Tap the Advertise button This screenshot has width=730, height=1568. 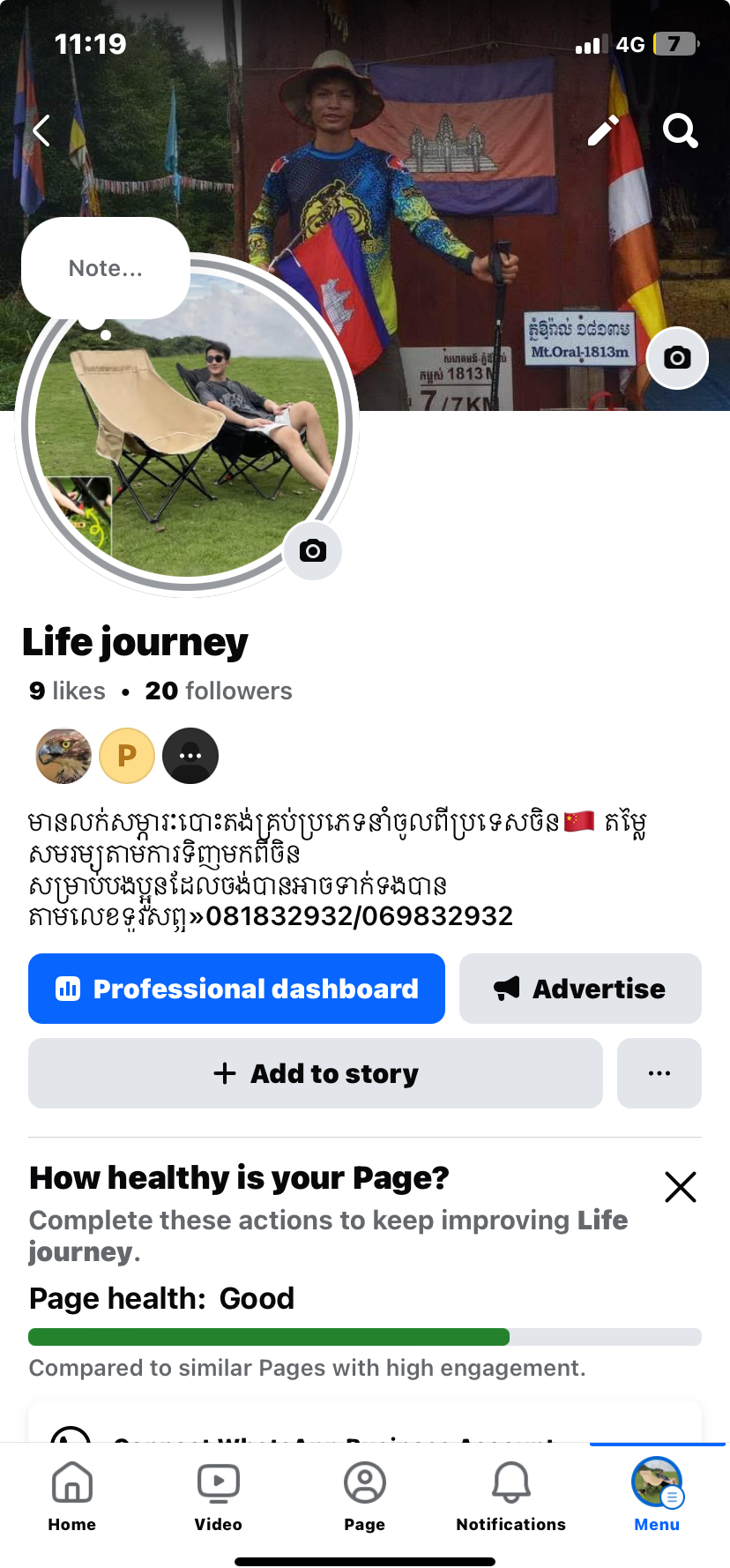580,989
